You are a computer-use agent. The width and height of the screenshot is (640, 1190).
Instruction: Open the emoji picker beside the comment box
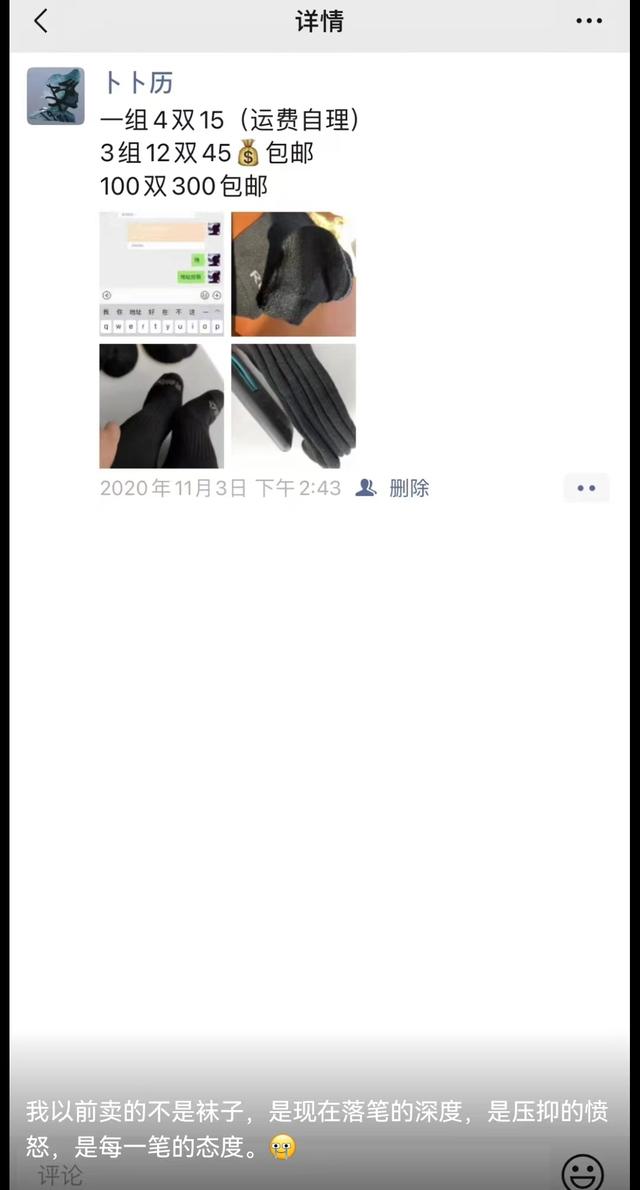[582, 1172]
